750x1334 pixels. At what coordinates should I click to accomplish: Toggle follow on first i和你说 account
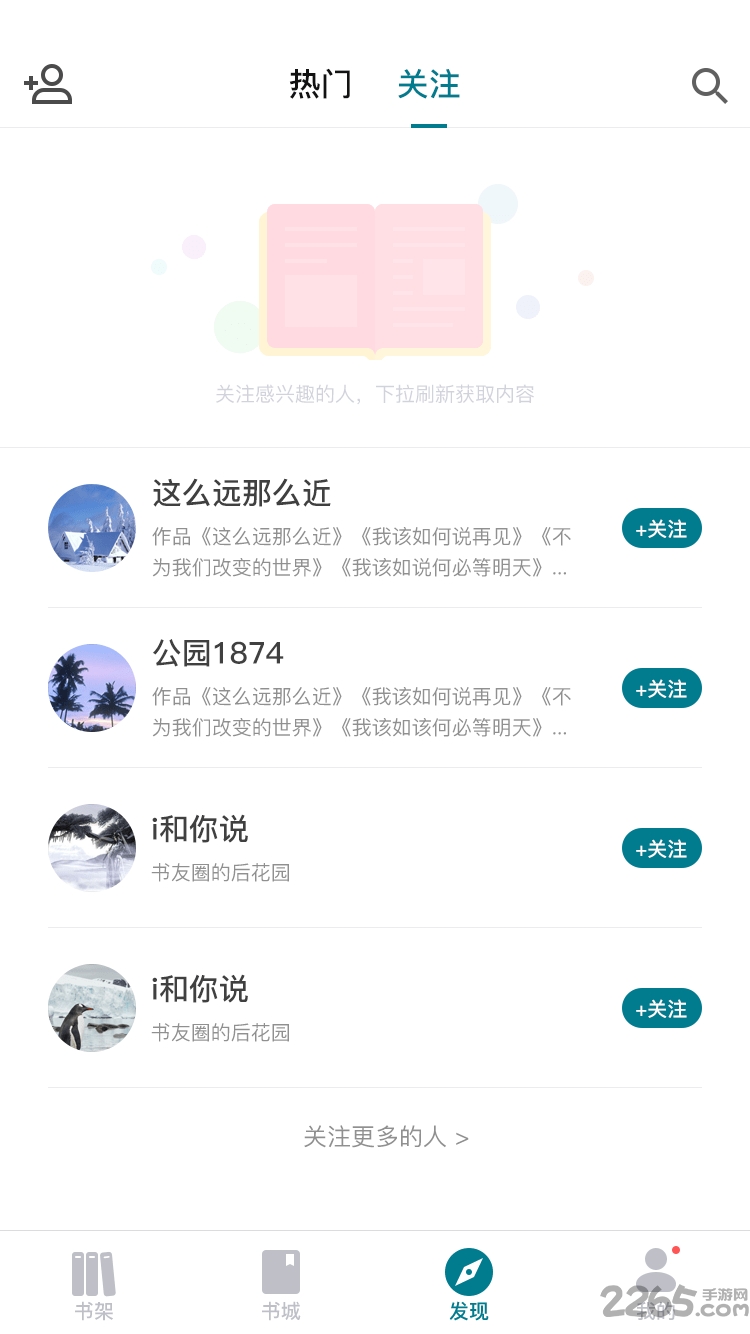coord(661,848)
